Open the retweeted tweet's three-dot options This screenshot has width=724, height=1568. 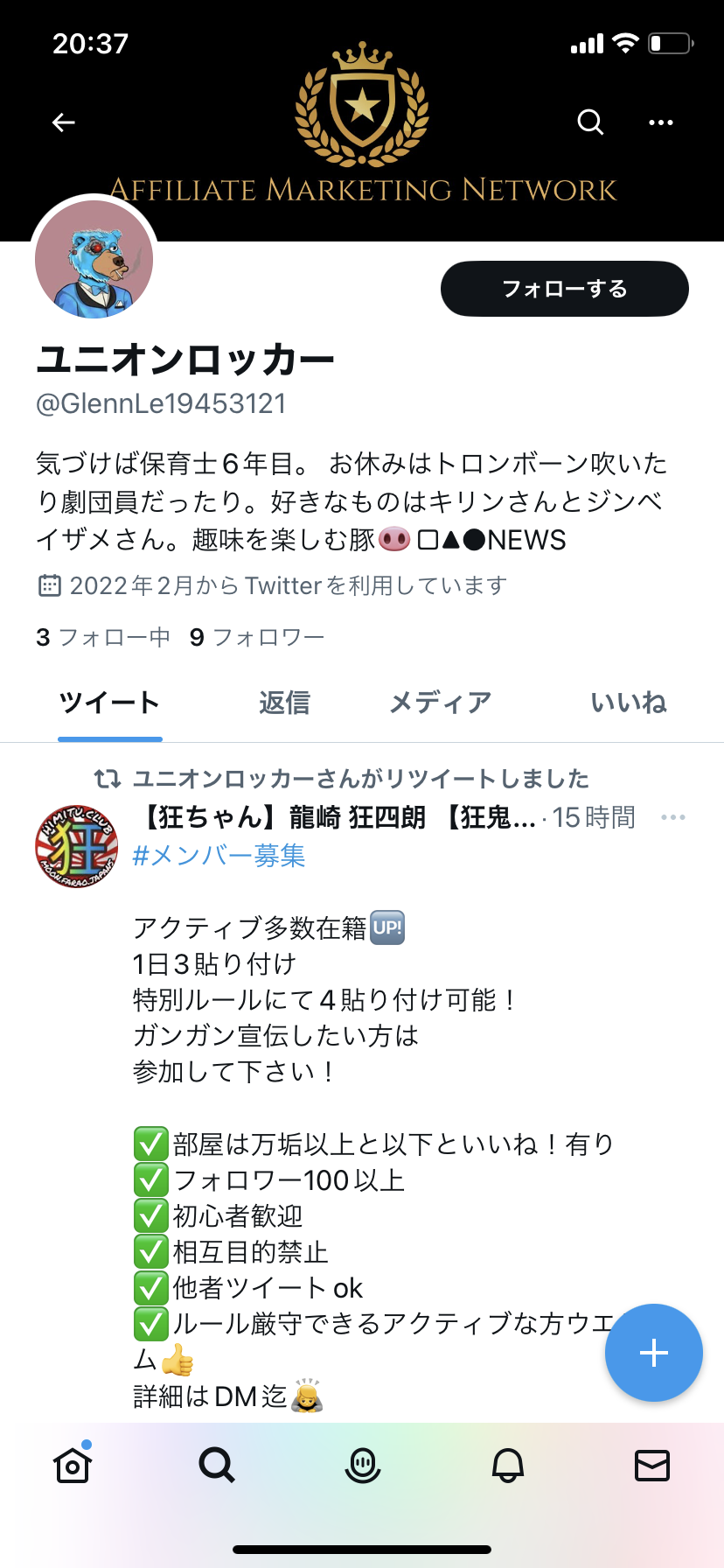[673, 817]
